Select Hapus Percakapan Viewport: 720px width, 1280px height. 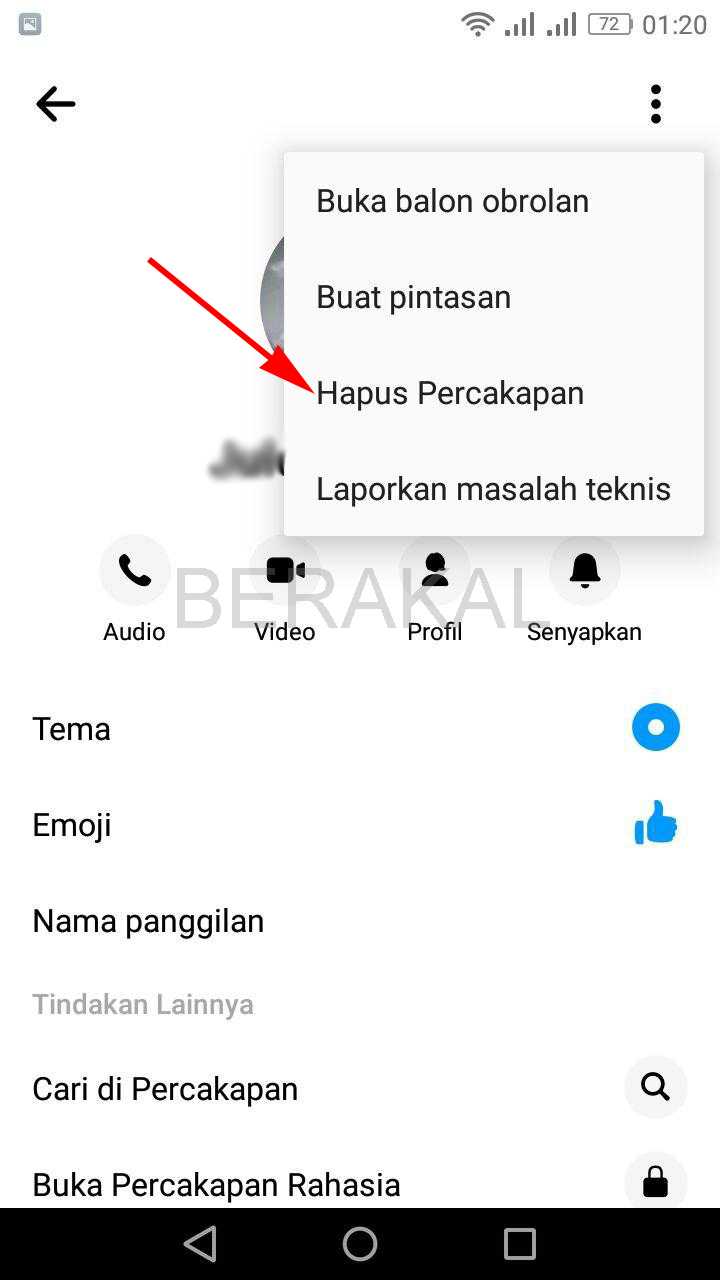coord(450,393)
